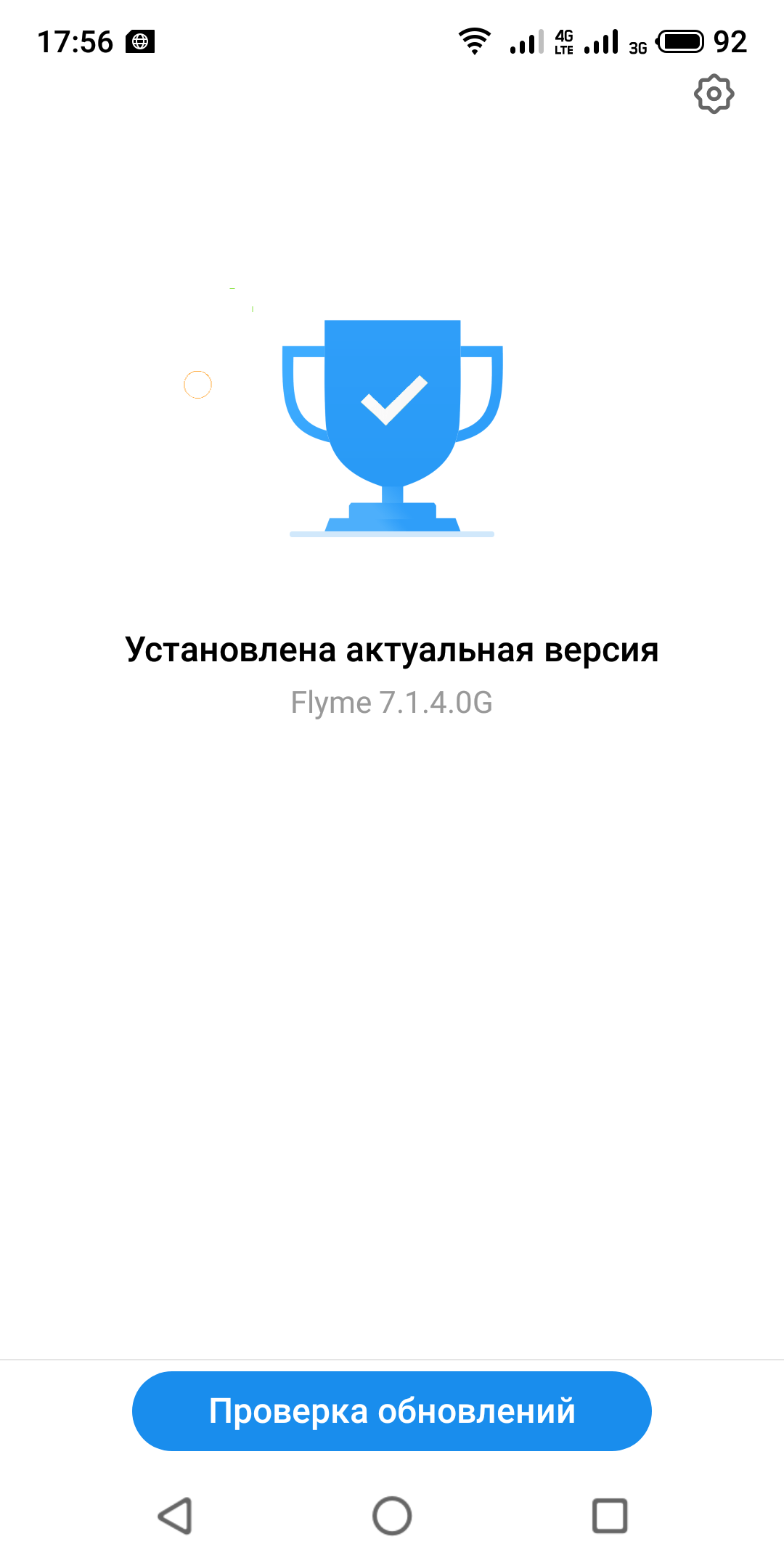Go back using the navigation bar
This screenshot has height=1568, width=784.
point(175,1516)
